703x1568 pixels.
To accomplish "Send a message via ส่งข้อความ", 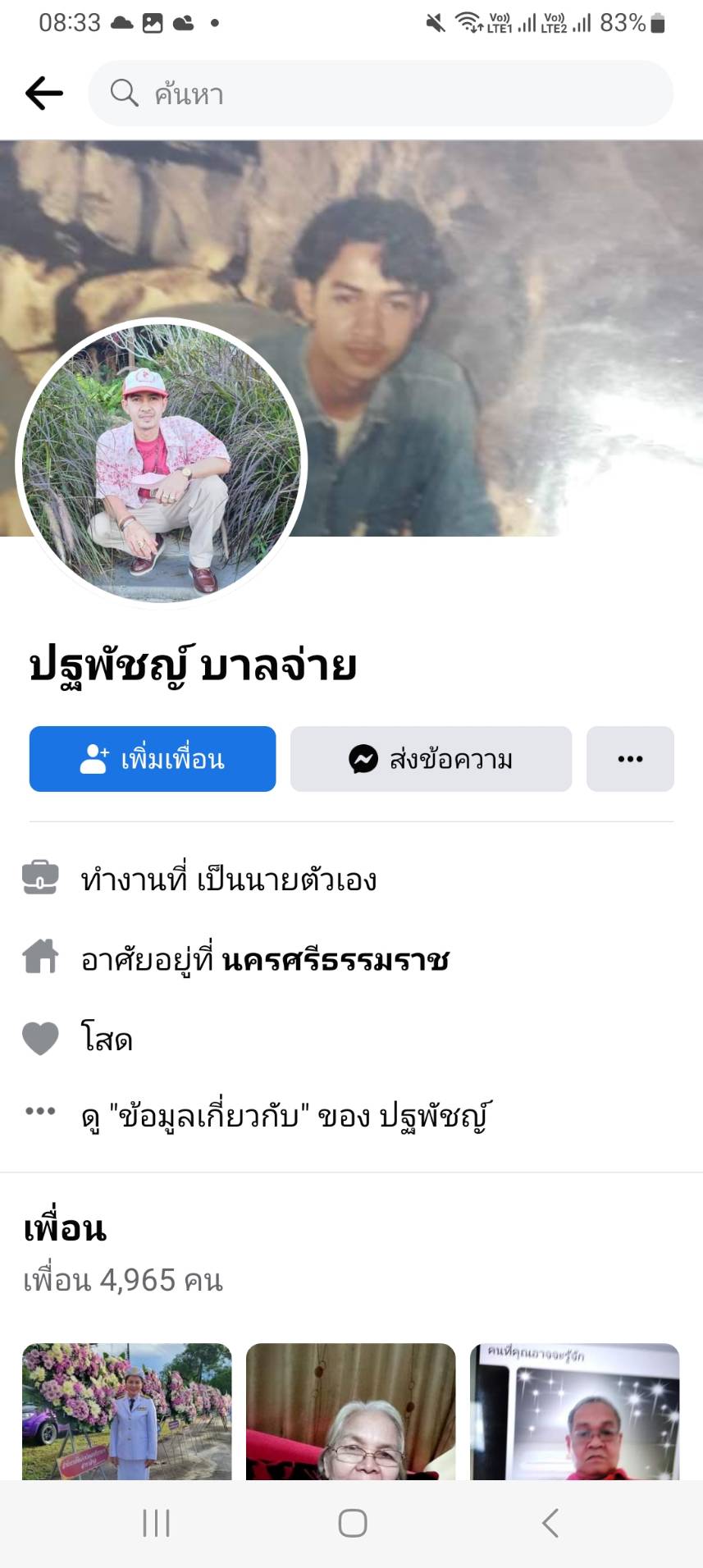I will click(x=431, y=759).
